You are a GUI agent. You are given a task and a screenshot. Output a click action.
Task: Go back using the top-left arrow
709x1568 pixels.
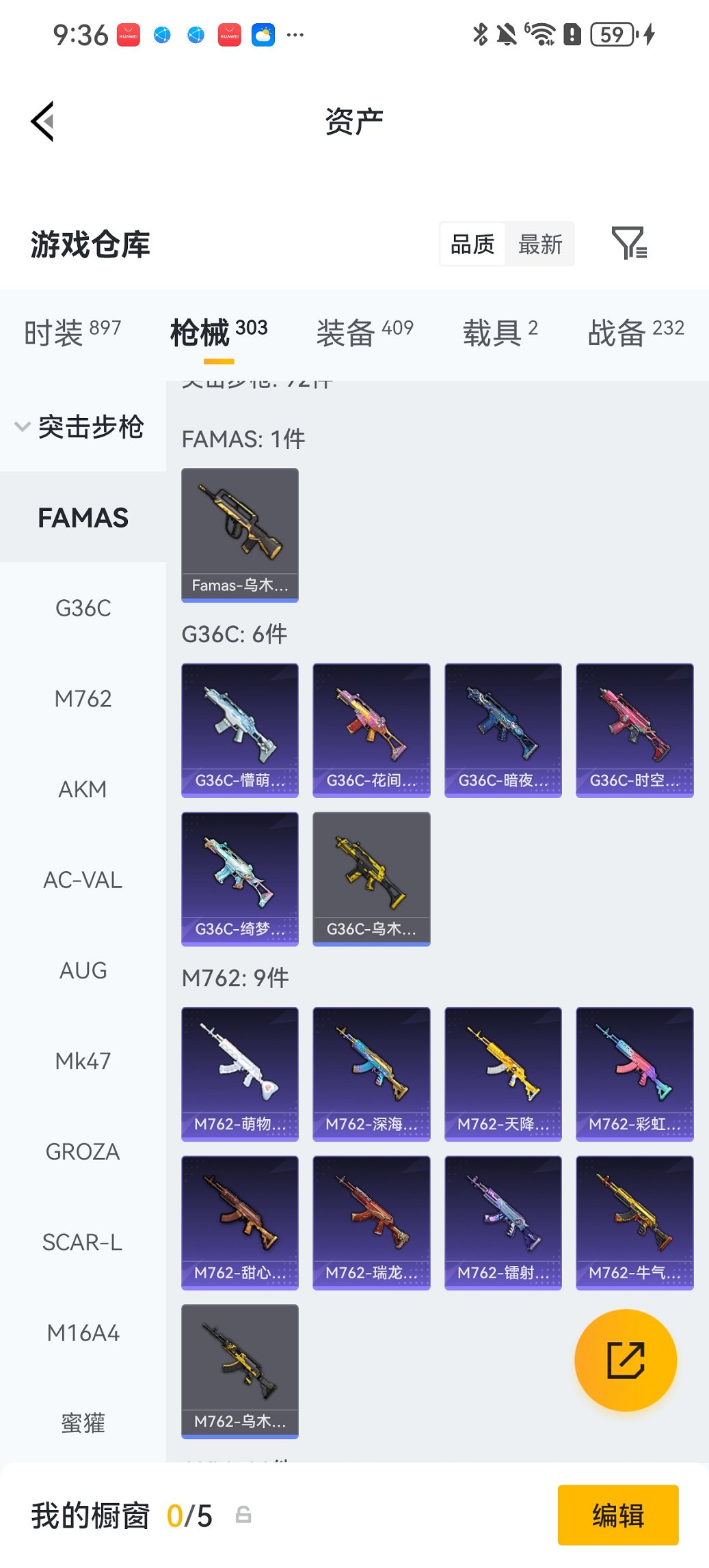click(42, 122)
